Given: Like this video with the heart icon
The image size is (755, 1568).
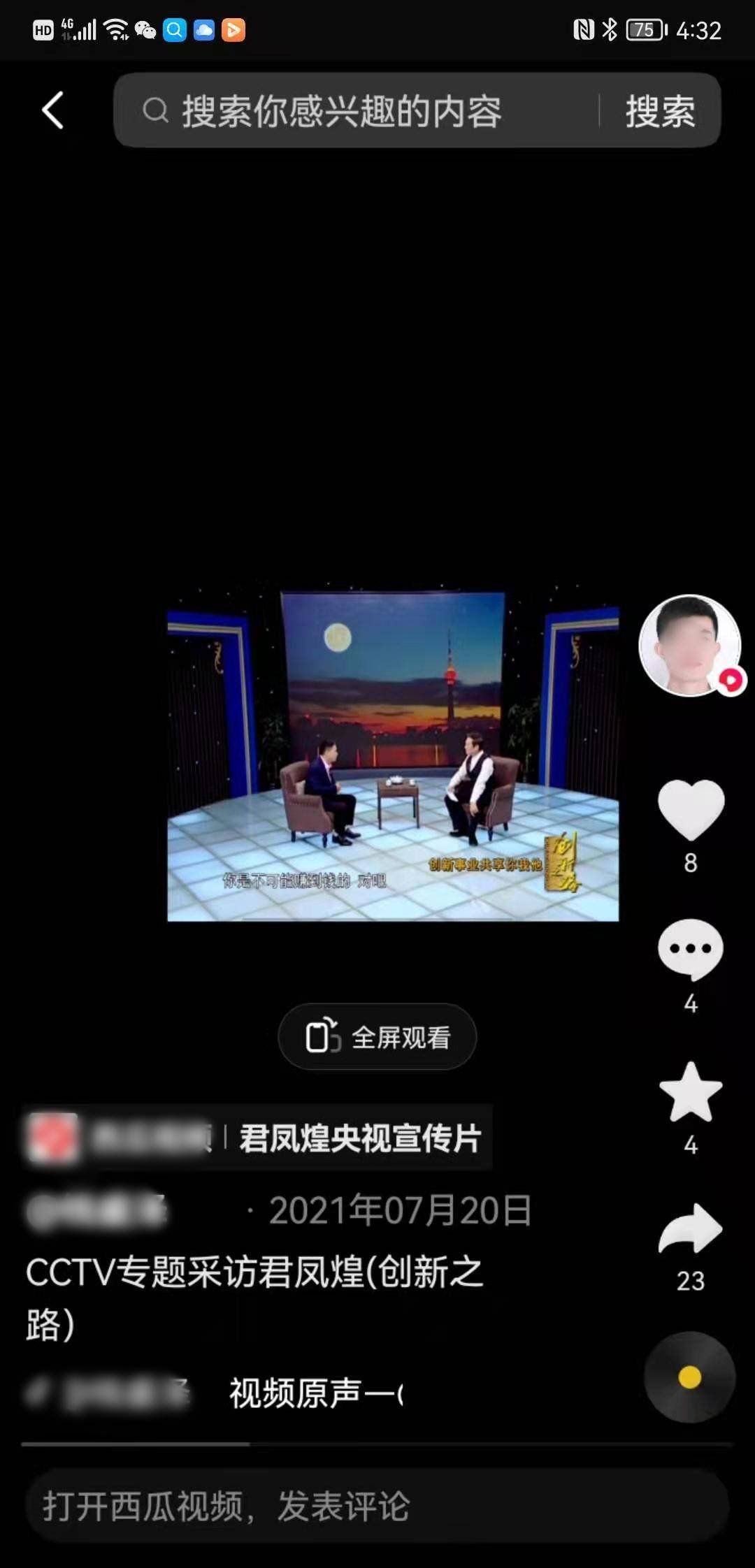Looking at the screenshot, I should coord(691,811).
